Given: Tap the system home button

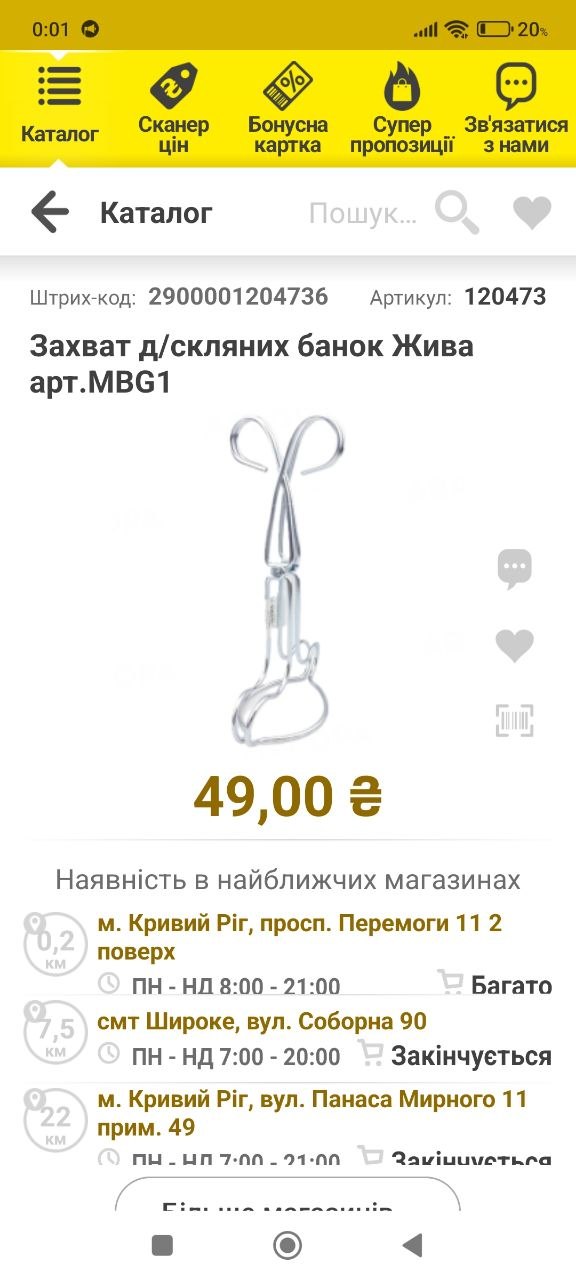Looking at the screenshot, I should tap(288, 1245).
